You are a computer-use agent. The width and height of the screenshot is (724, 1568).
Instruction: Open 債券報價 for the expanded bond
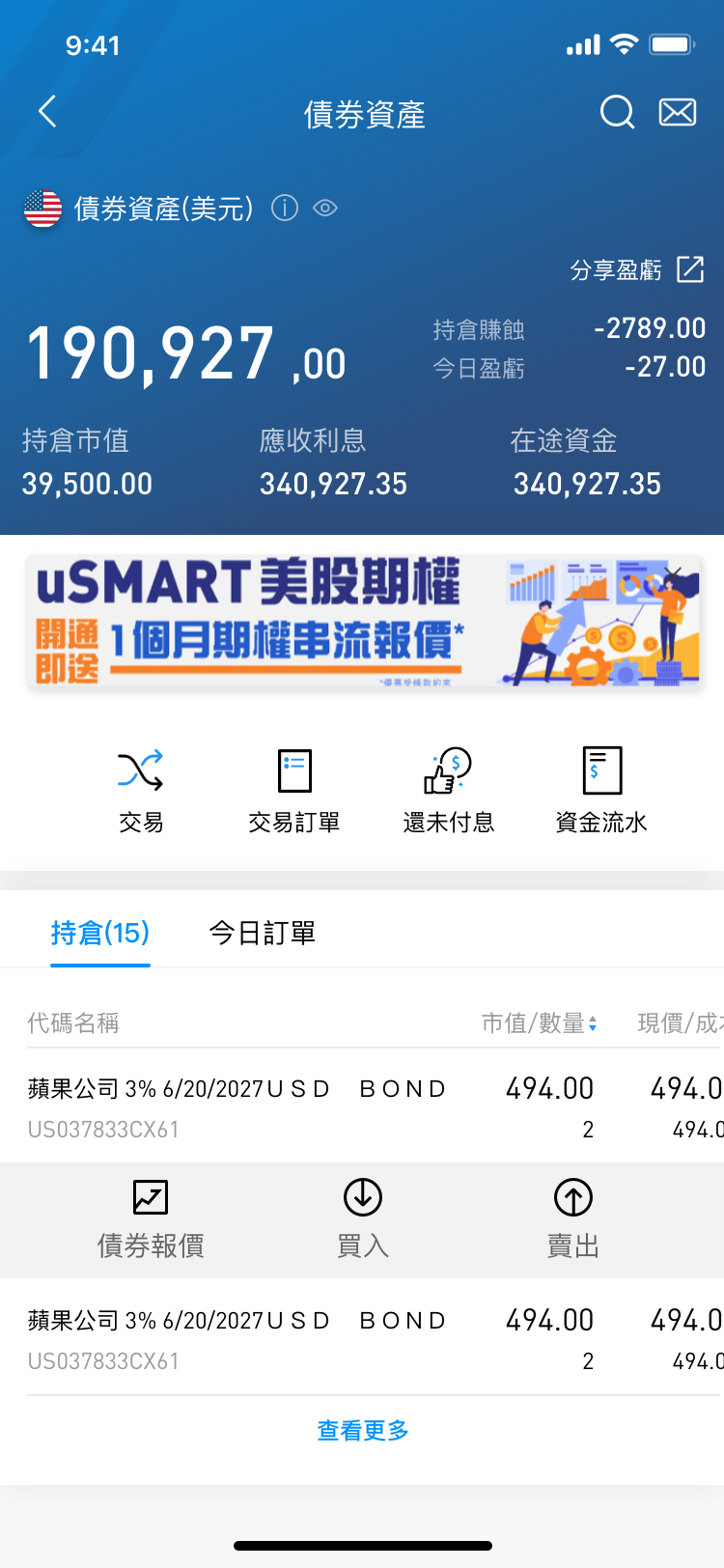[151, 1220]
